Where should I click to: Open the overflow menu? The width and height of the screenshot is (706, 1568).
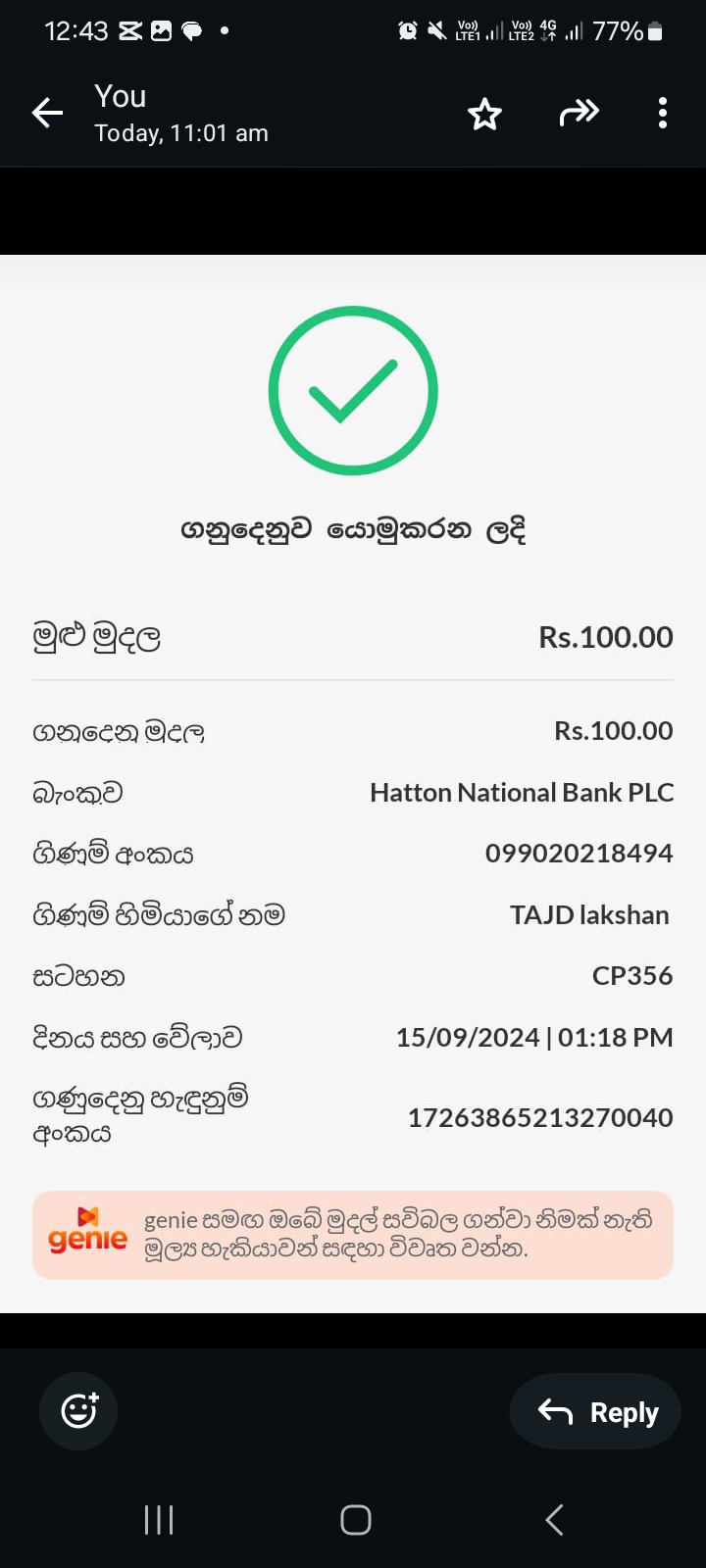pyautogui.click(x=663, y=114)
